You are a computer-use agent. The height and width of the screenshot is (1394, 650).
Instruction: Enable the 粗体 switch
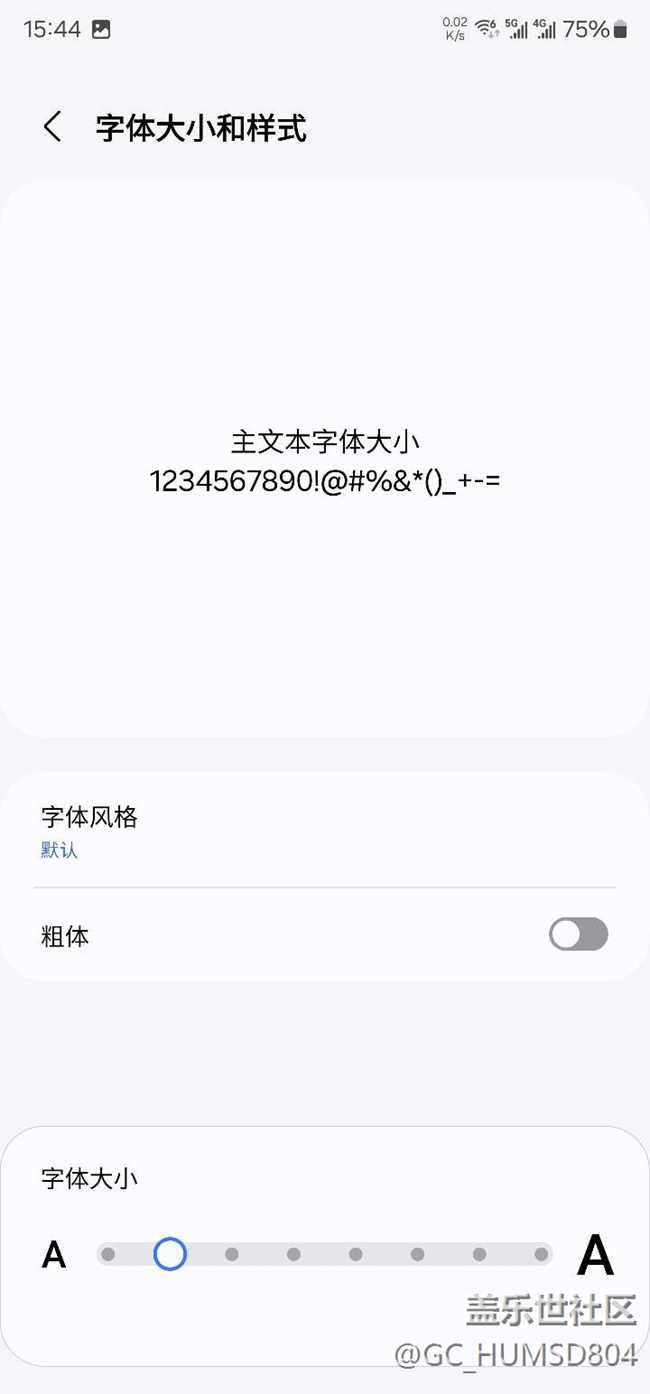578,934
